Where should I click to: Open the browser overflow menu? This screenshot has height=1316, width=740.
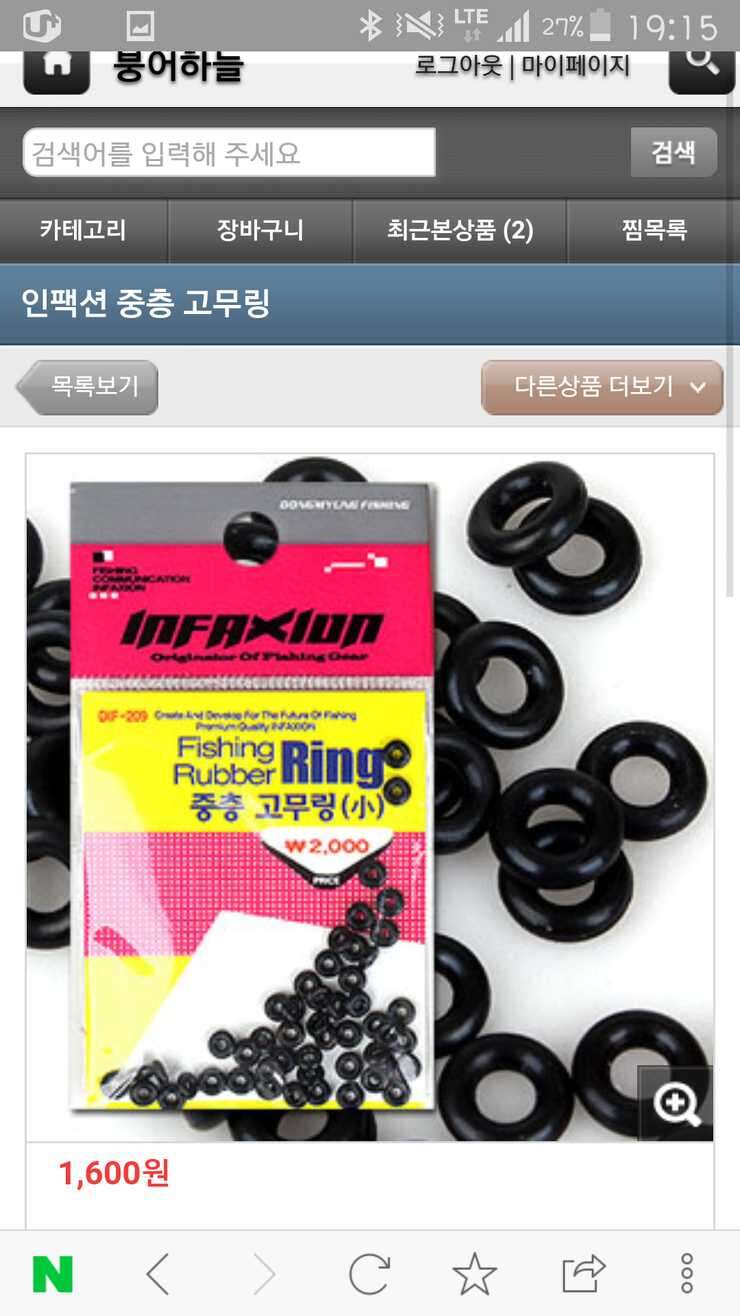[687, 1274]
